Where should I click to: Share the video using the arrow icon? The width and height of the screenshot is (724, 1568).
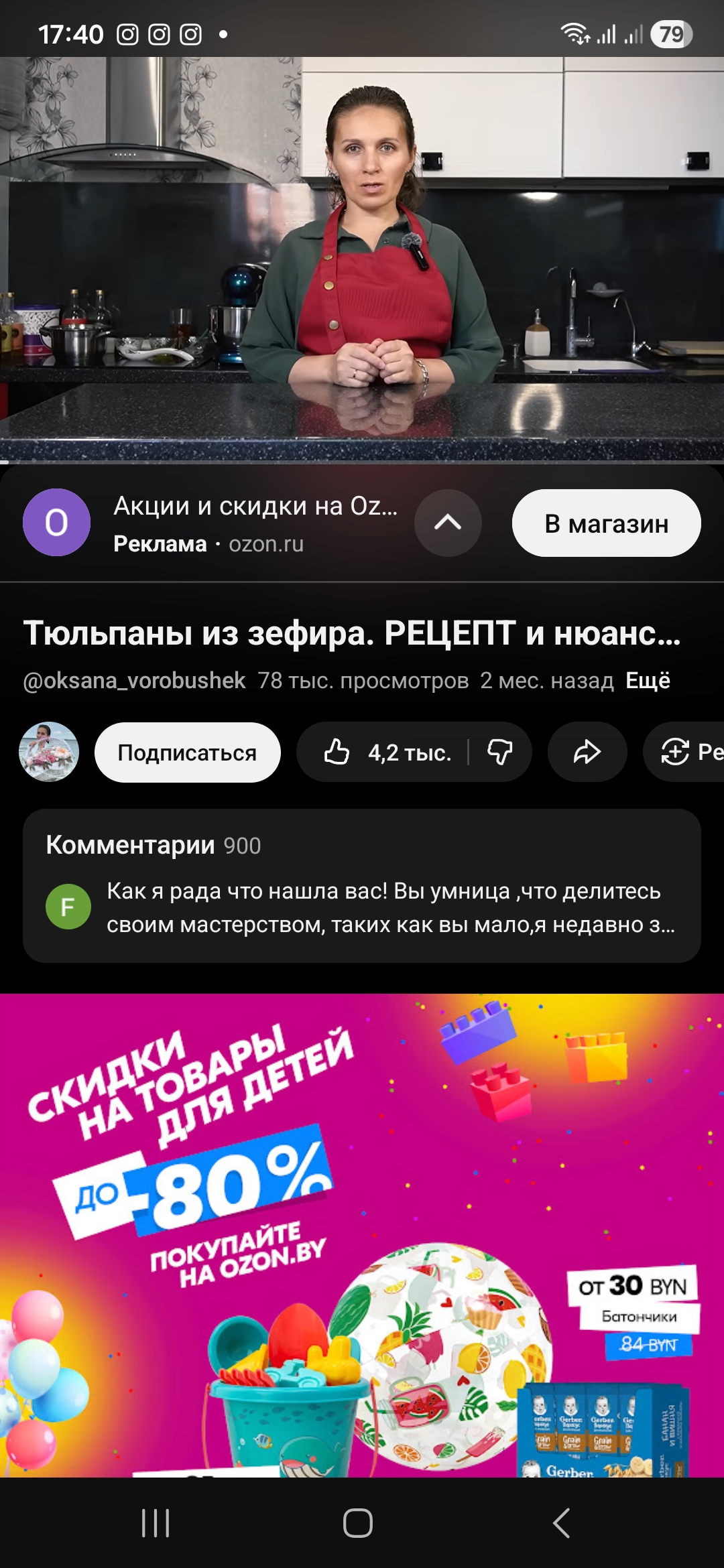587,753
